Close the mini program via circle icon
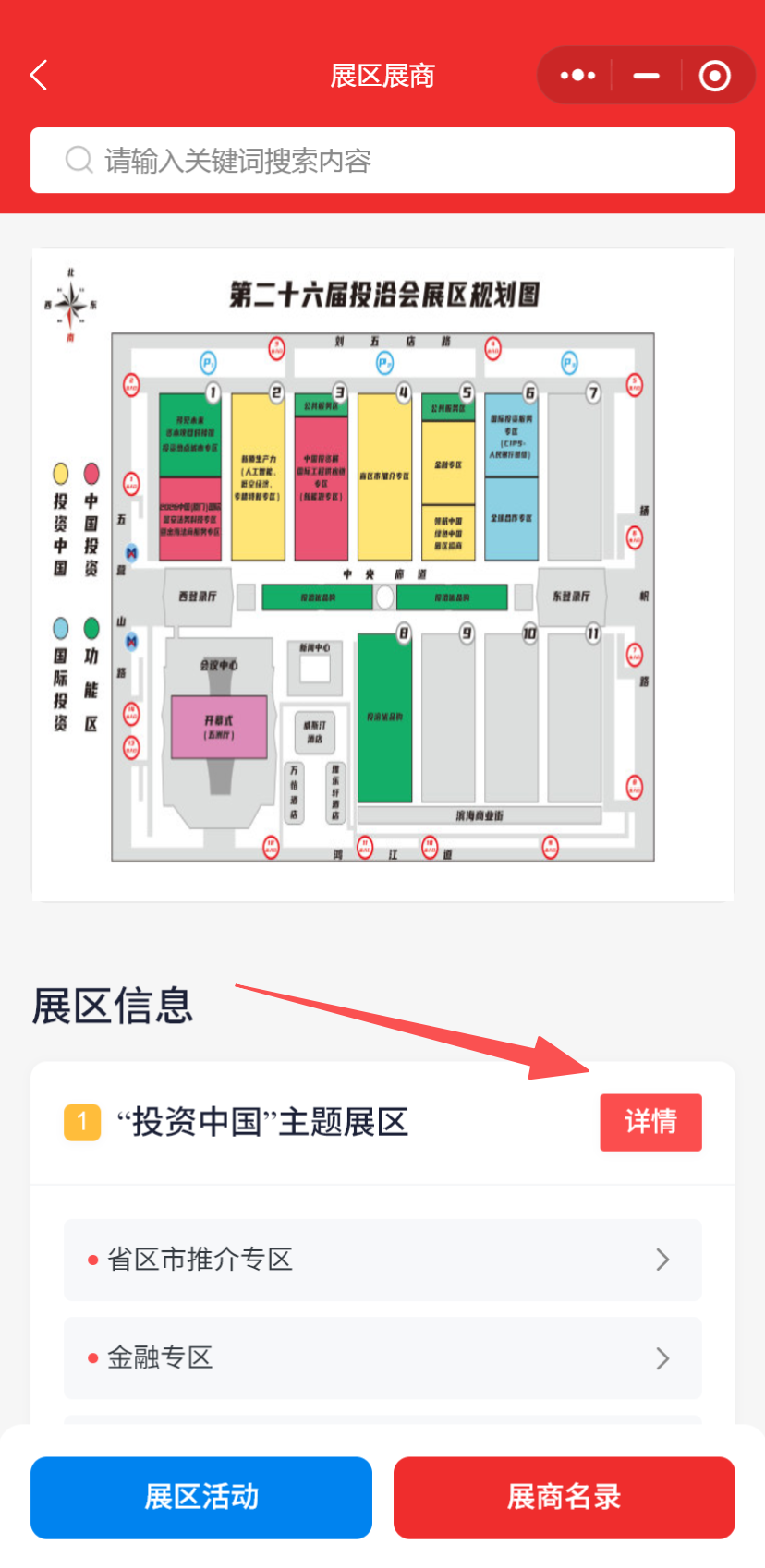Viewport: 765px width, 1568px height. [714, 76]
